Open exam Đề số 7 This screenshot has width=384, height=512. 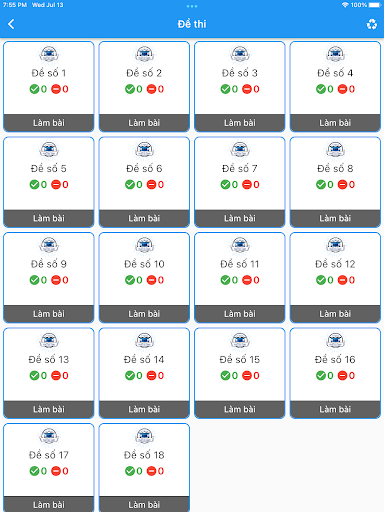coord(240,182)
